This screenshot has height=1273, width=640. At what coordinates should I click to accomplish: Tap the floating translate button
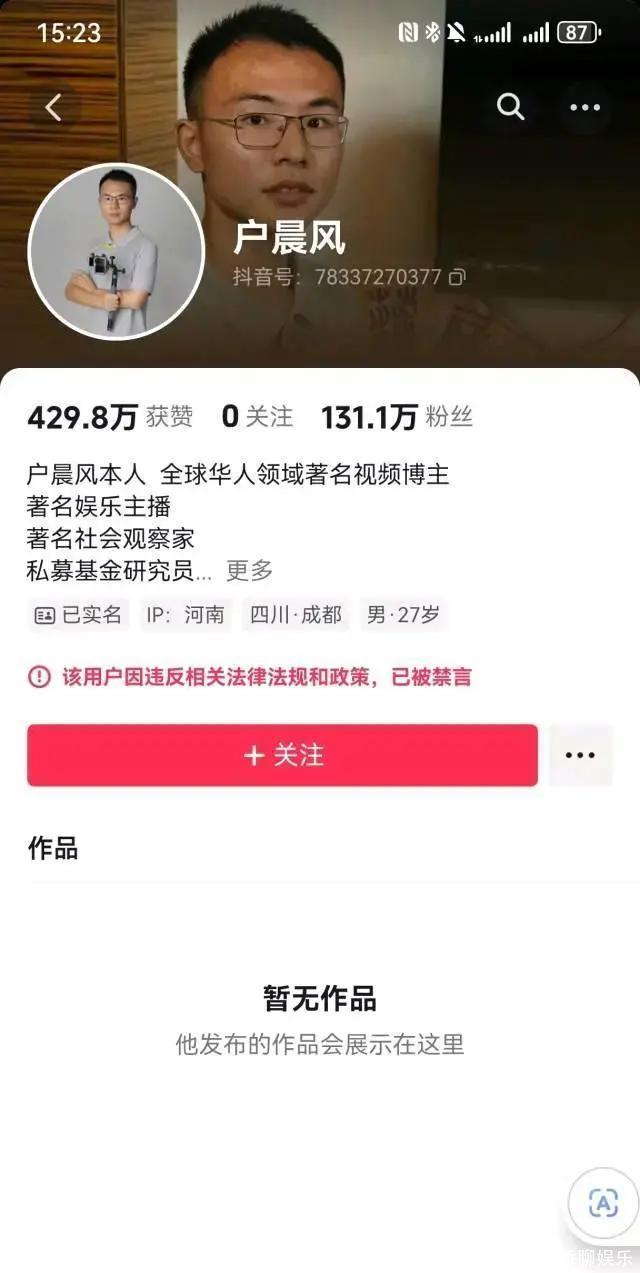(603, 1203)
